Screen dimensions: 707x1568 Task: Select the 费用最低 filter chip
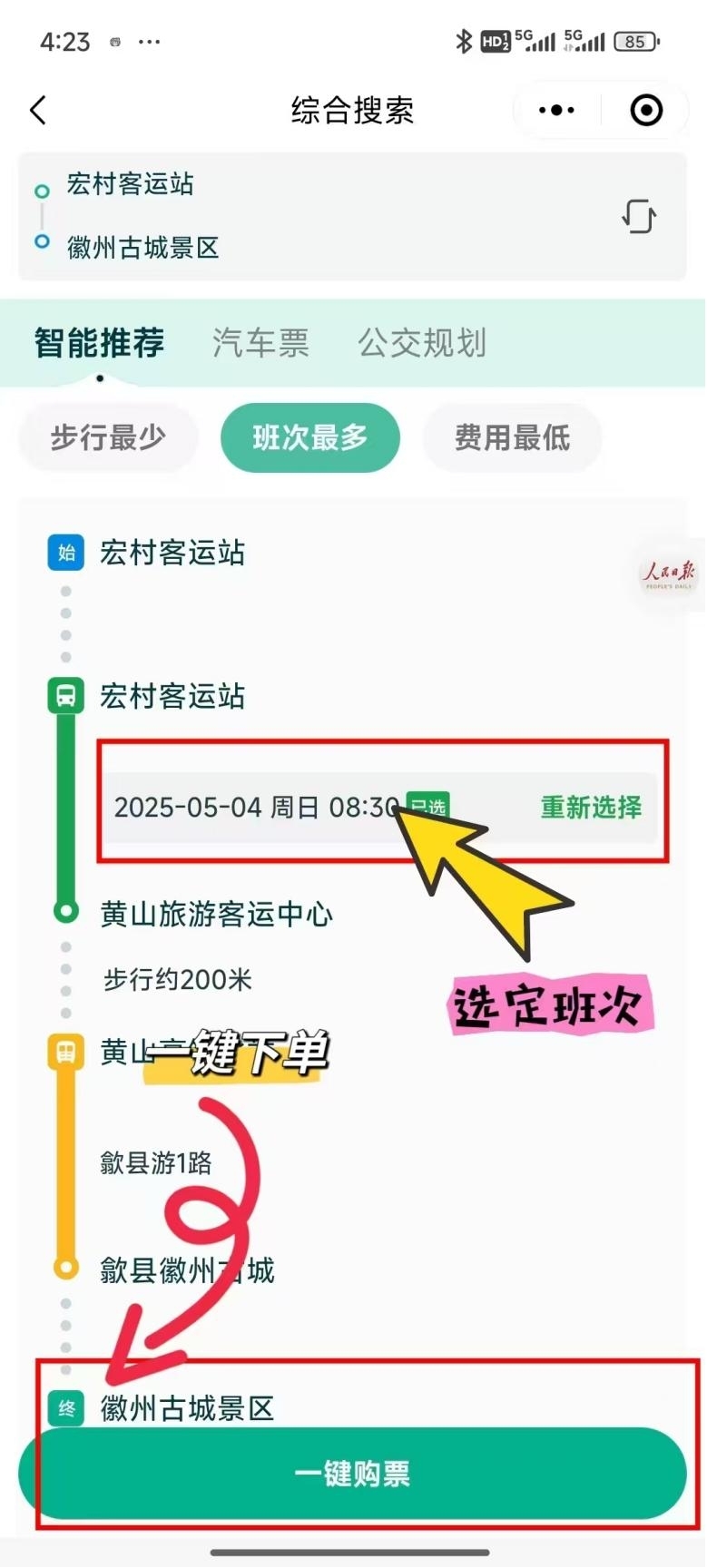512,438
